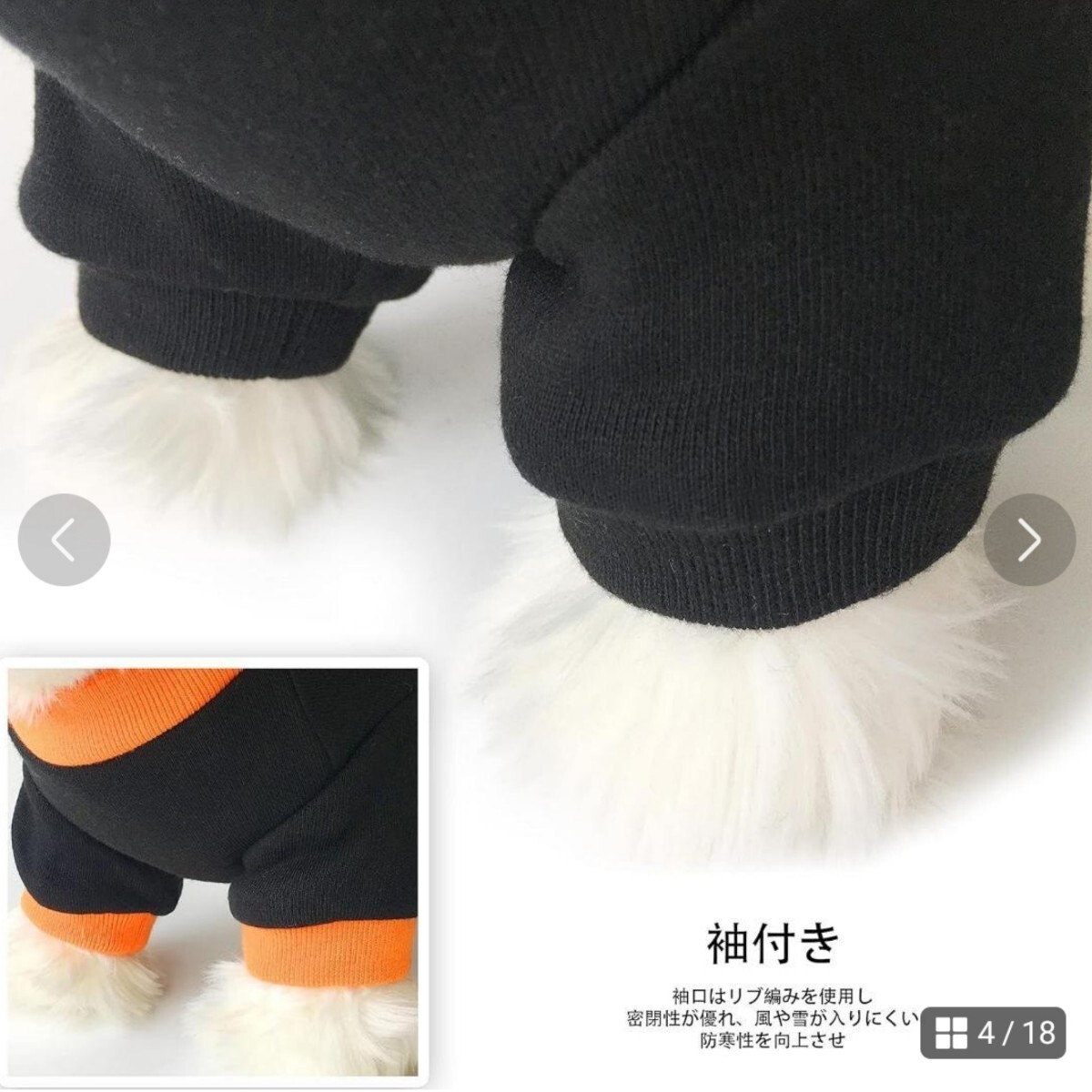Advance to the next product image

[1029, 540]
